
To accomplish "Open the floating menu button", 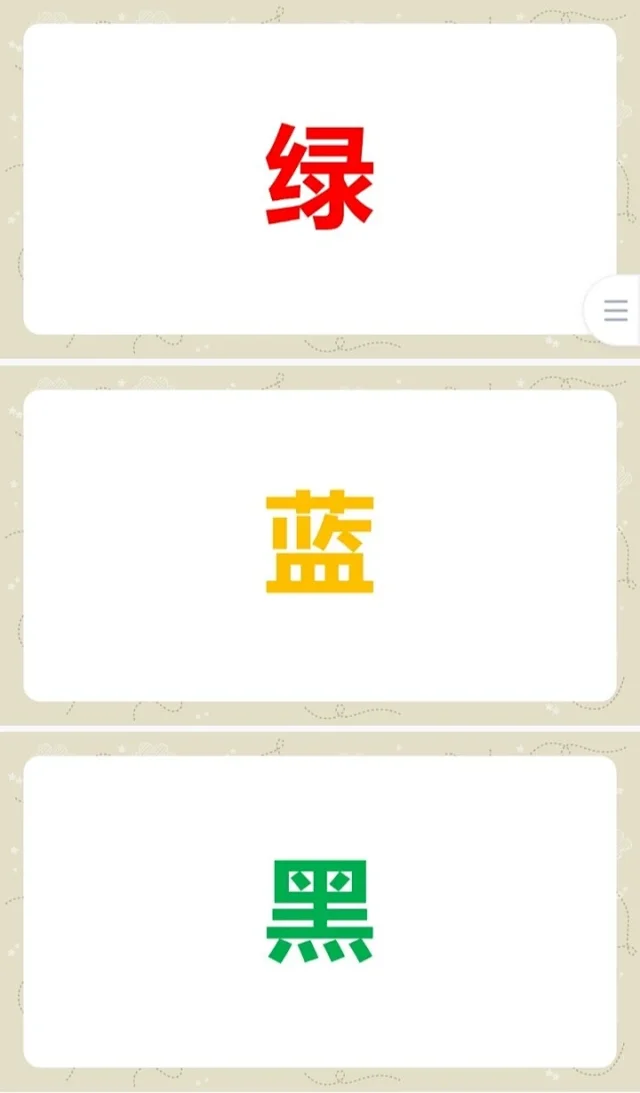I will [616, 311].
